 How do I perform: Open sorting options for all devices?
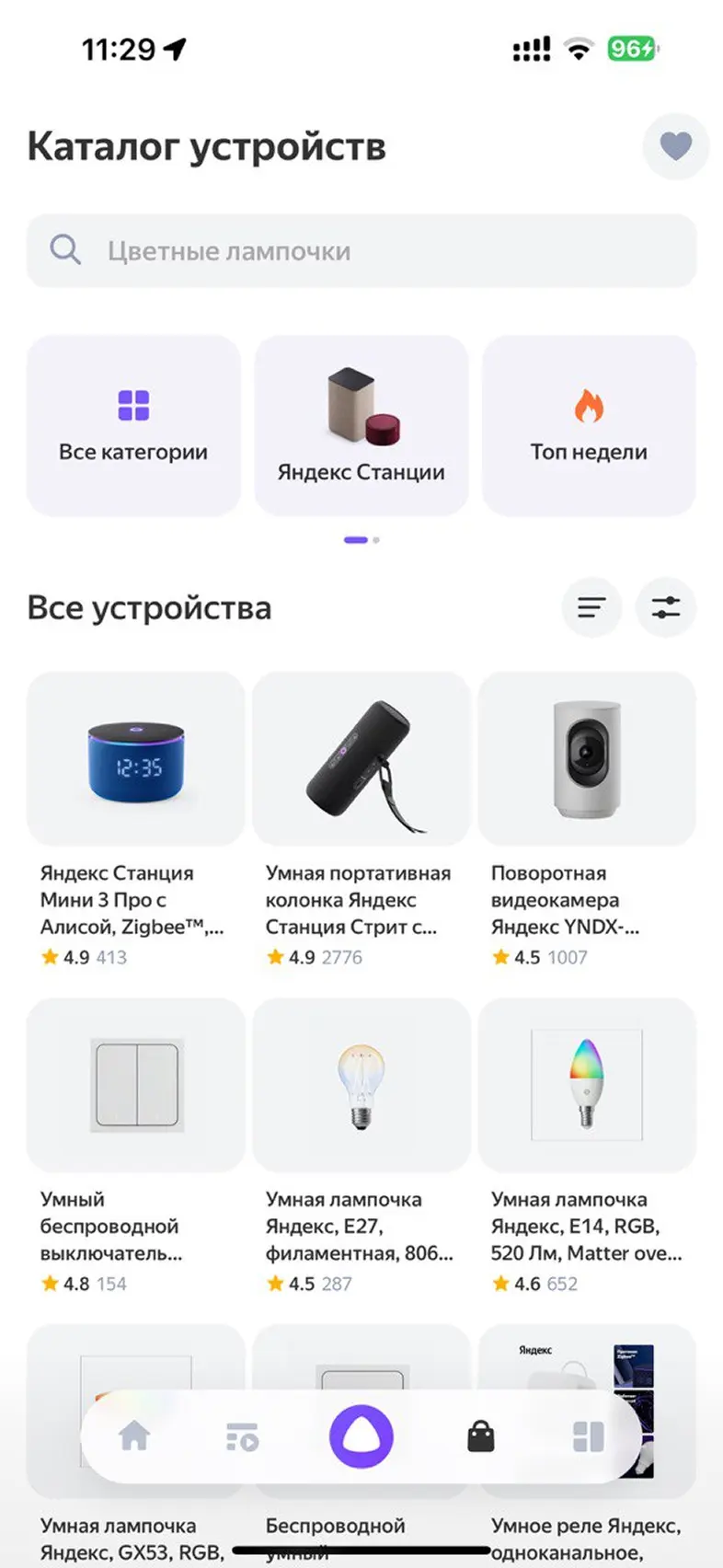pos(591,607)
